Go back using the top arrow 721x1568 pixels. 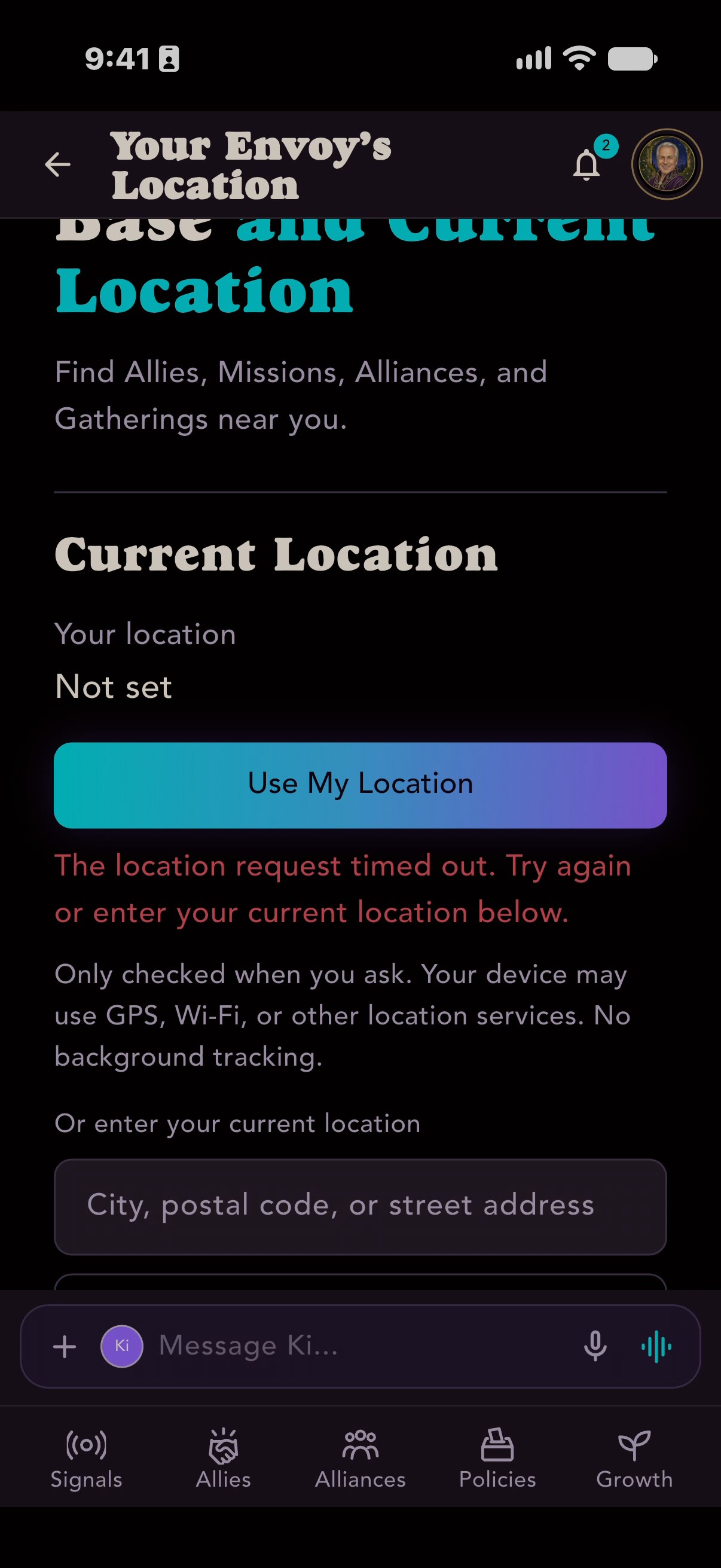point(58,164)
